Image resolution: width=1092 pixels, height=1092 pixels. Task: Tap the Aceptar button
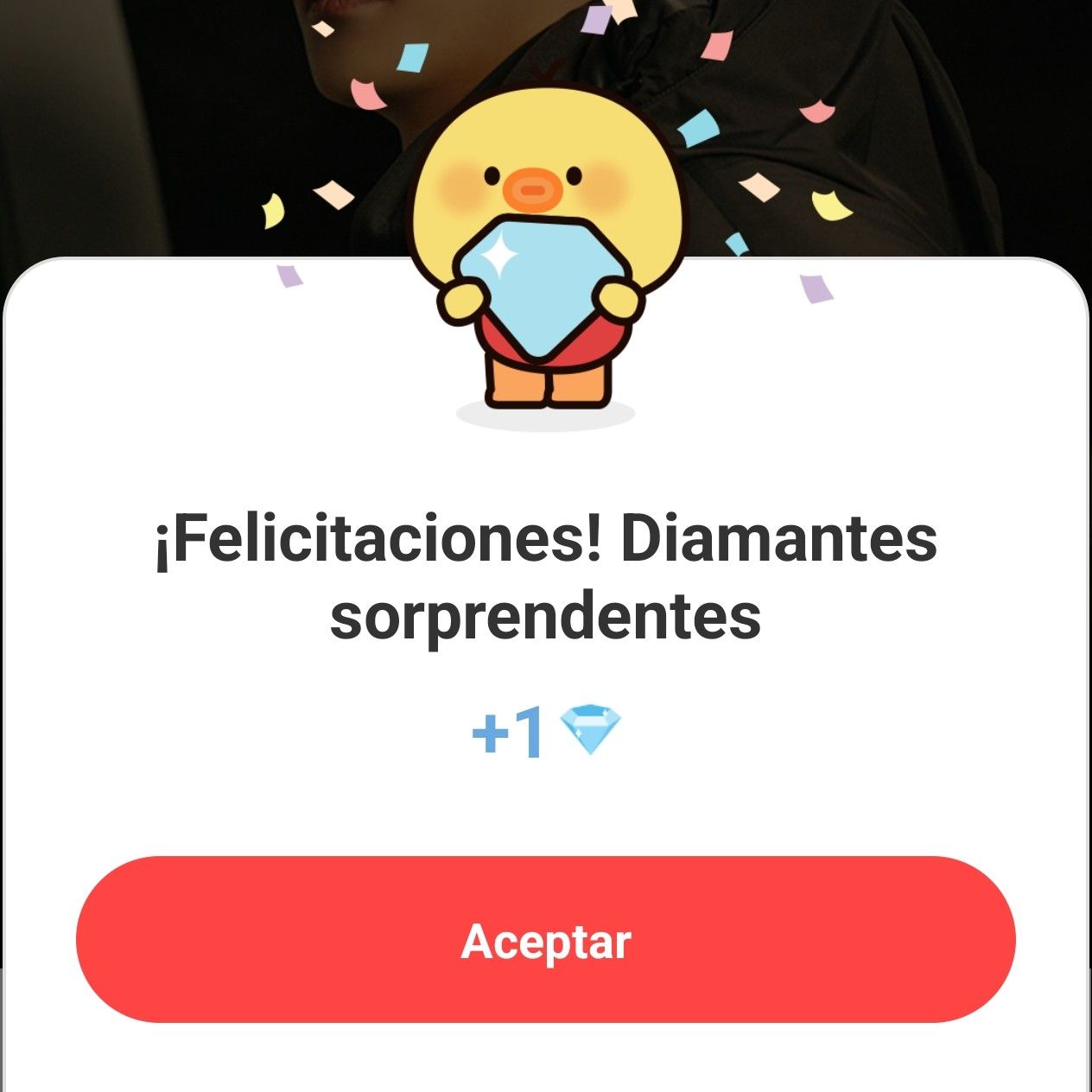(x=546, y=940)
